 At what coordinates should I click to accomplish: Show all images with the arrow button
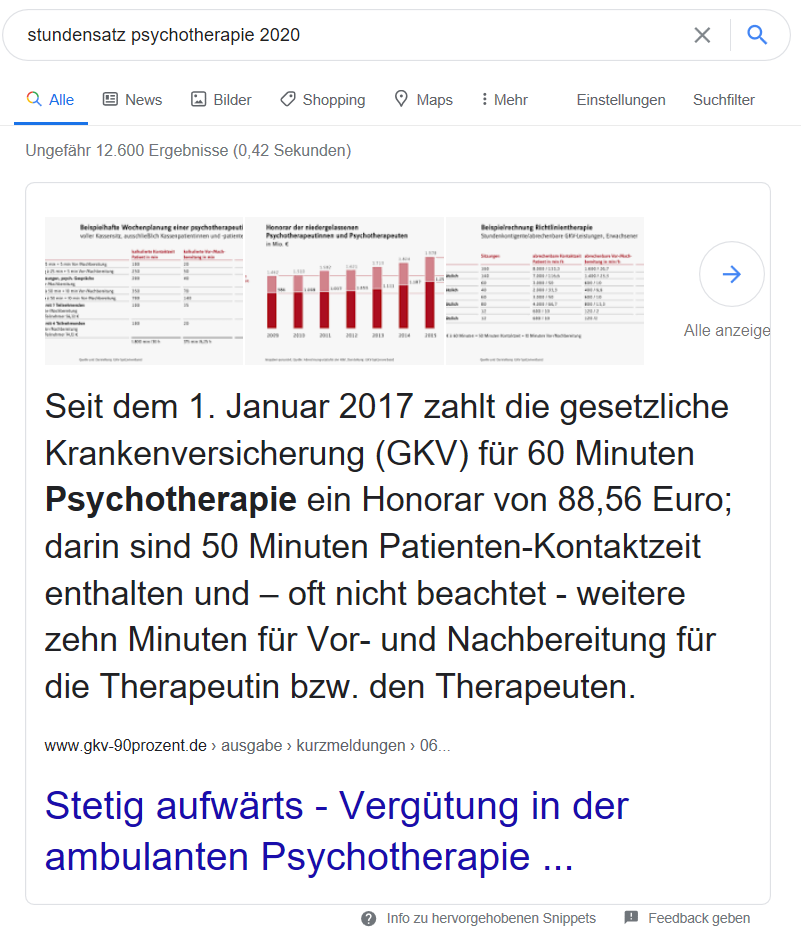(731, 274)
